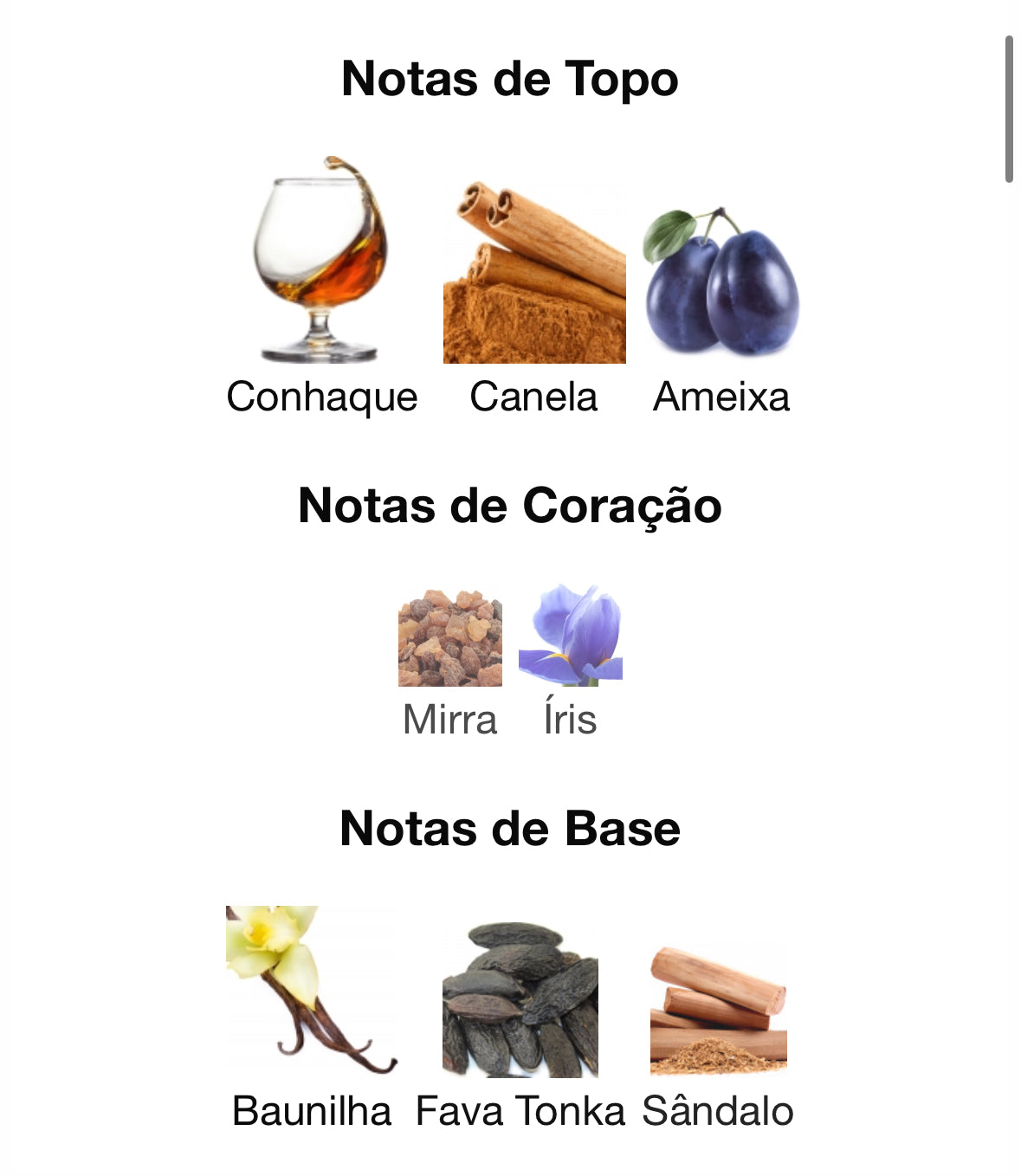Tap the Íris note tile
This screenshot has height=1176, width=1021.
(x=571, y=636)
